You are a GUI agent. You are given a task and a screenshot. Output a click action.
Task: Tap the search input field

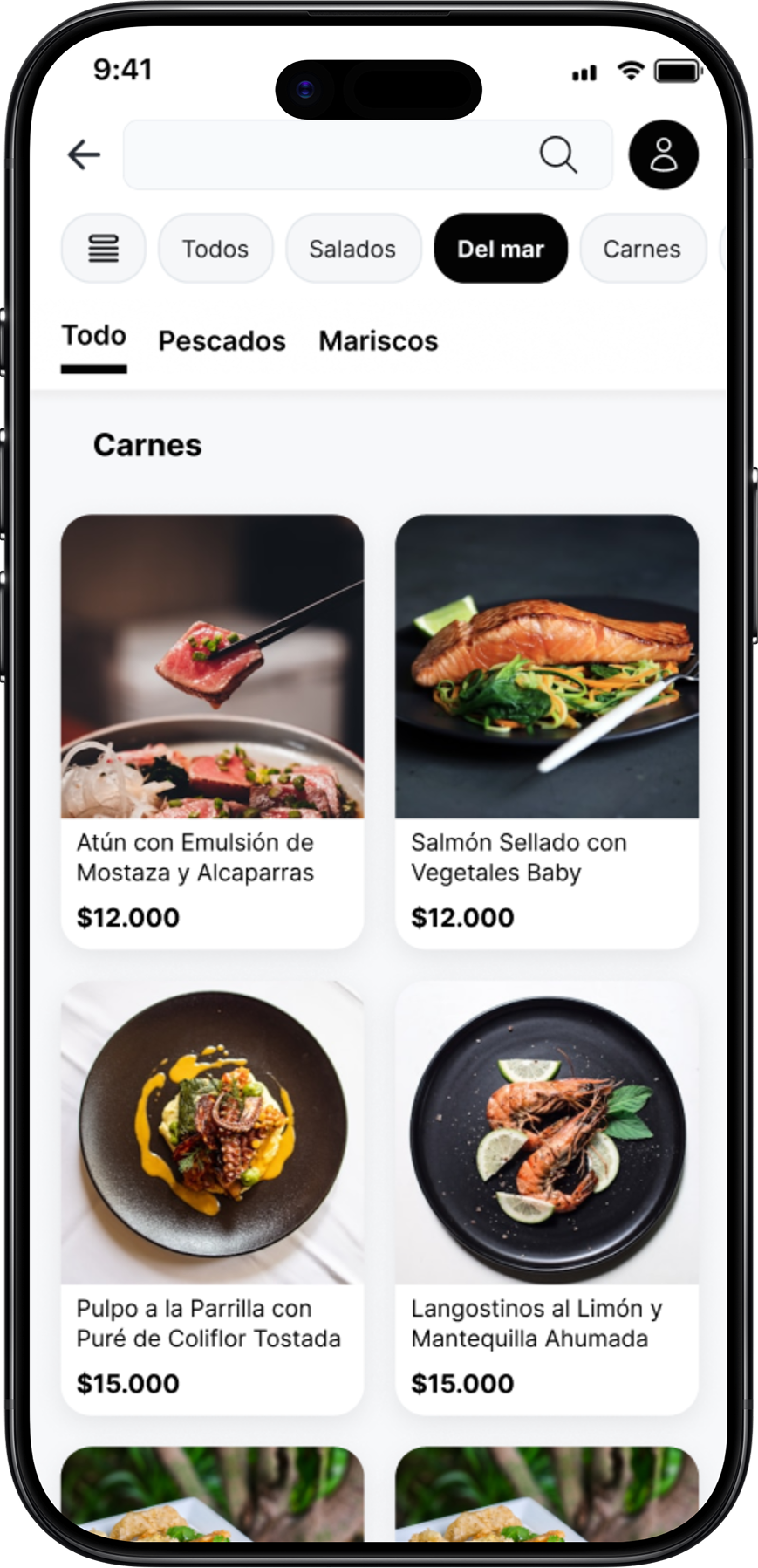pyautogui.click(x=331, y=155)
